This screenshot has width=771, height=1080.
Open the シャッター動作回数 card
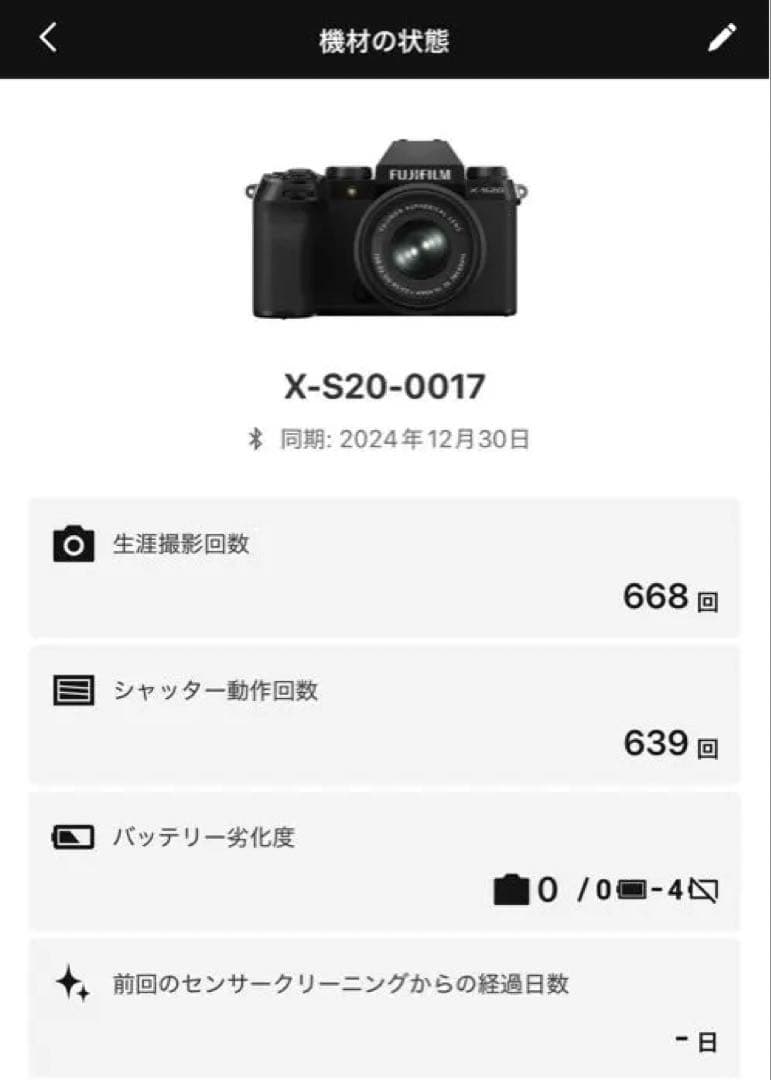[385, 715]
